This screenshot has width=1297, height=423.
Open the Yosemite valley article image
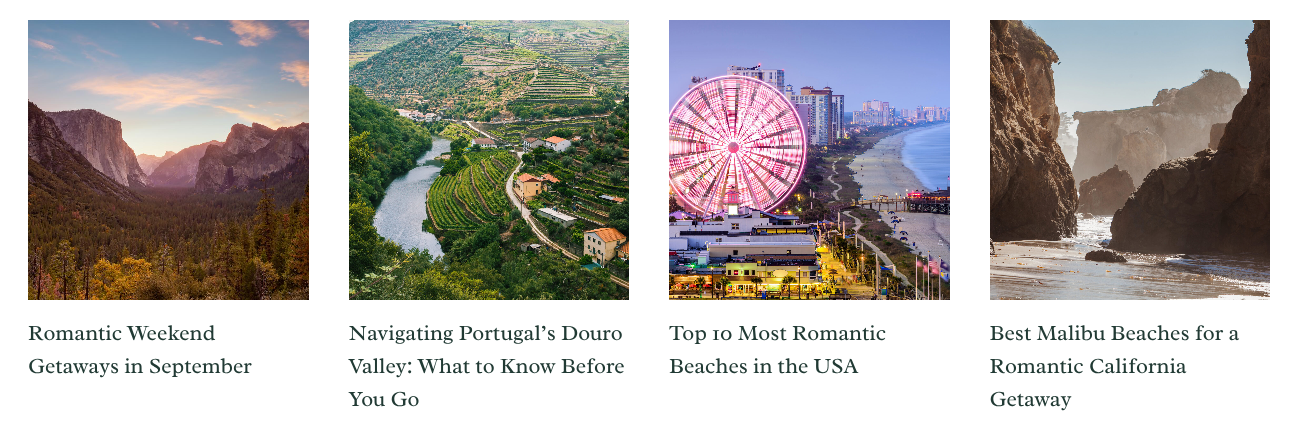tap(168, 160)
